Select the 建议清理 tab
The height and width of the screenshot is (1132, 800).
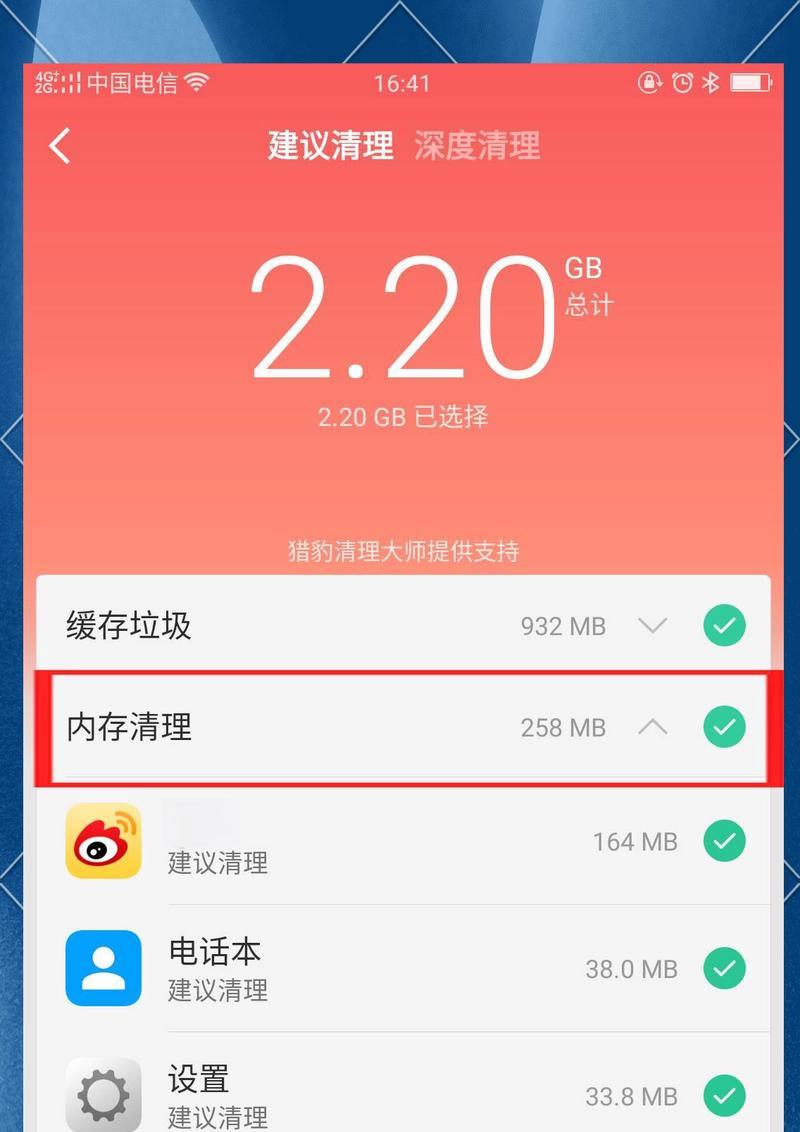point(331,146)
